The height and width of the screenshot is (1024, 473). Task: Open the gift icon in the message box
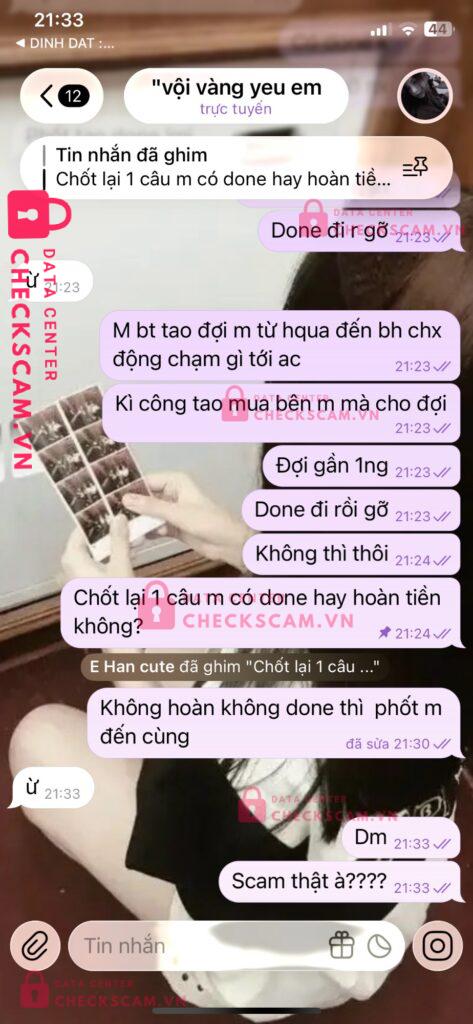(341, 945)
